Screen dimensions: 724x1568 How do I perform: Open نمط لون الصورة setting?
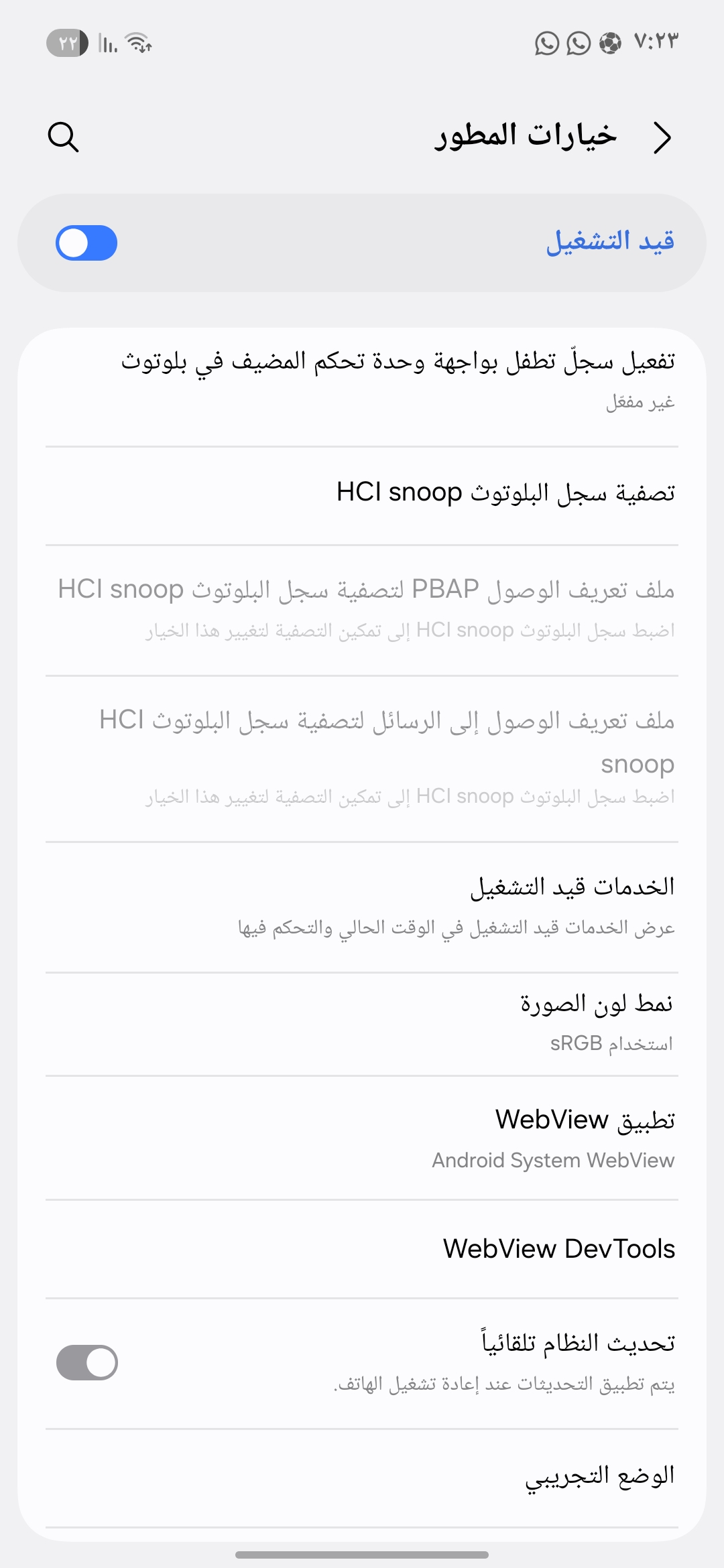[x=362, y=1024]
